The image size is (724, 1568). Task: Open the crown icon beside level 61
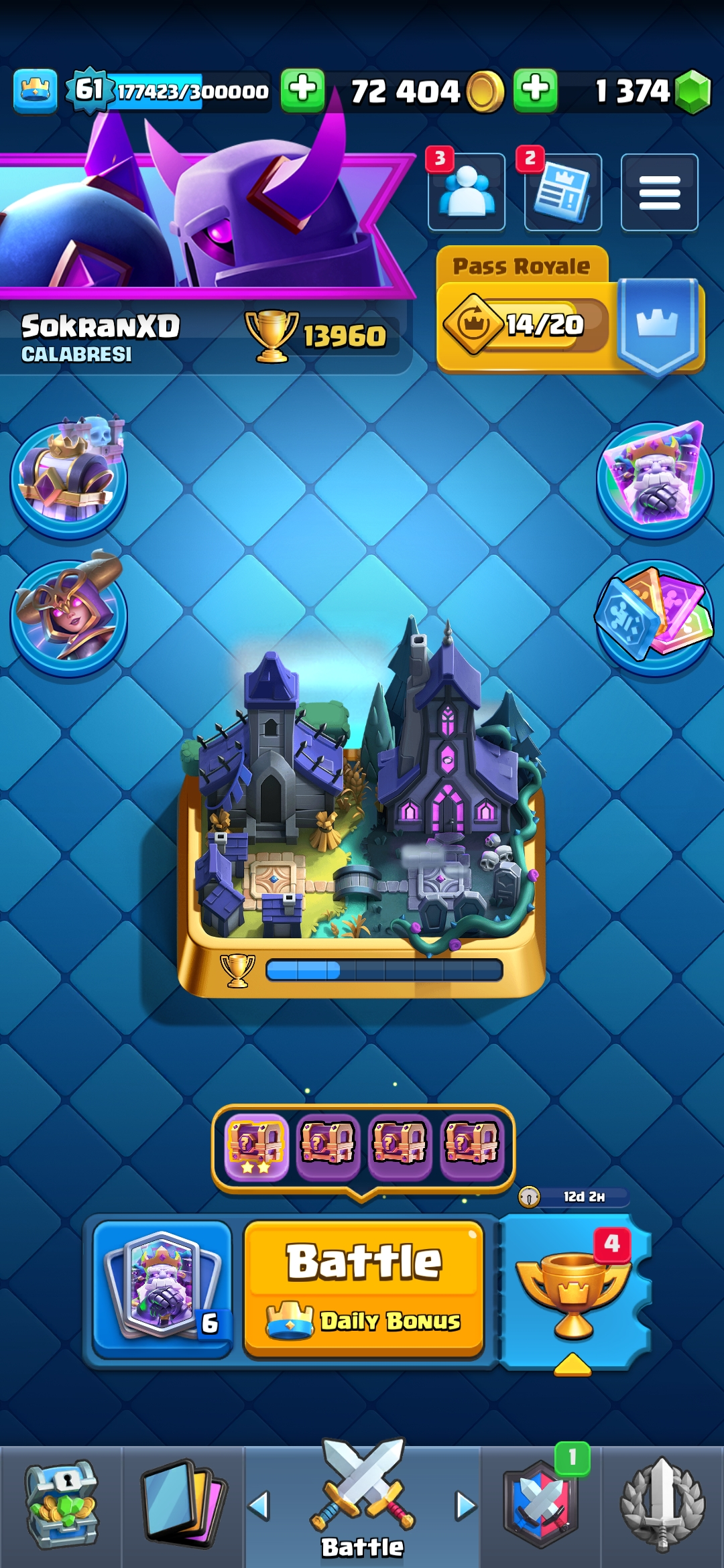point(35,90)
